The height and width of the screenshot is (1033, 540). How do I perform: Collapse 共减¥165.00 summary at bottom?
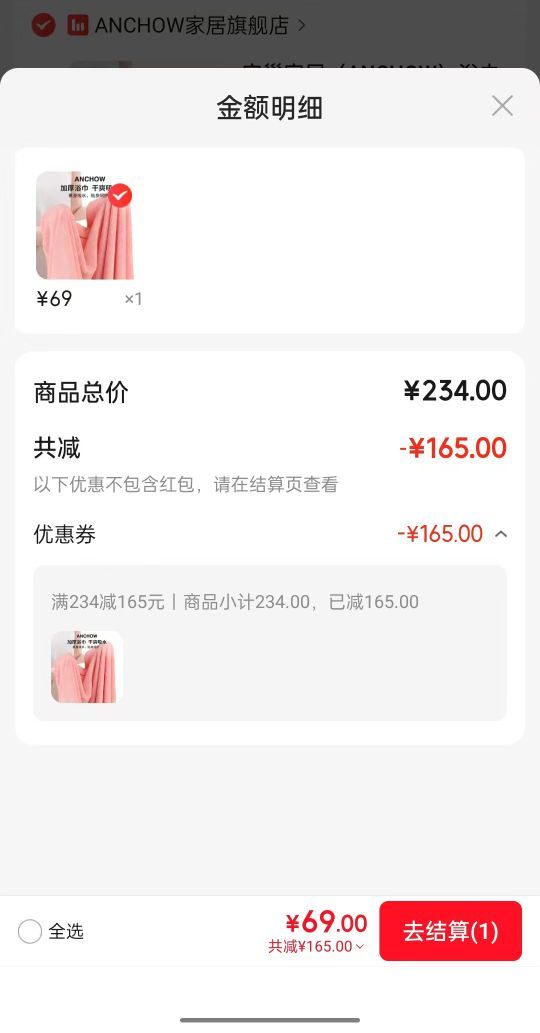316,947
